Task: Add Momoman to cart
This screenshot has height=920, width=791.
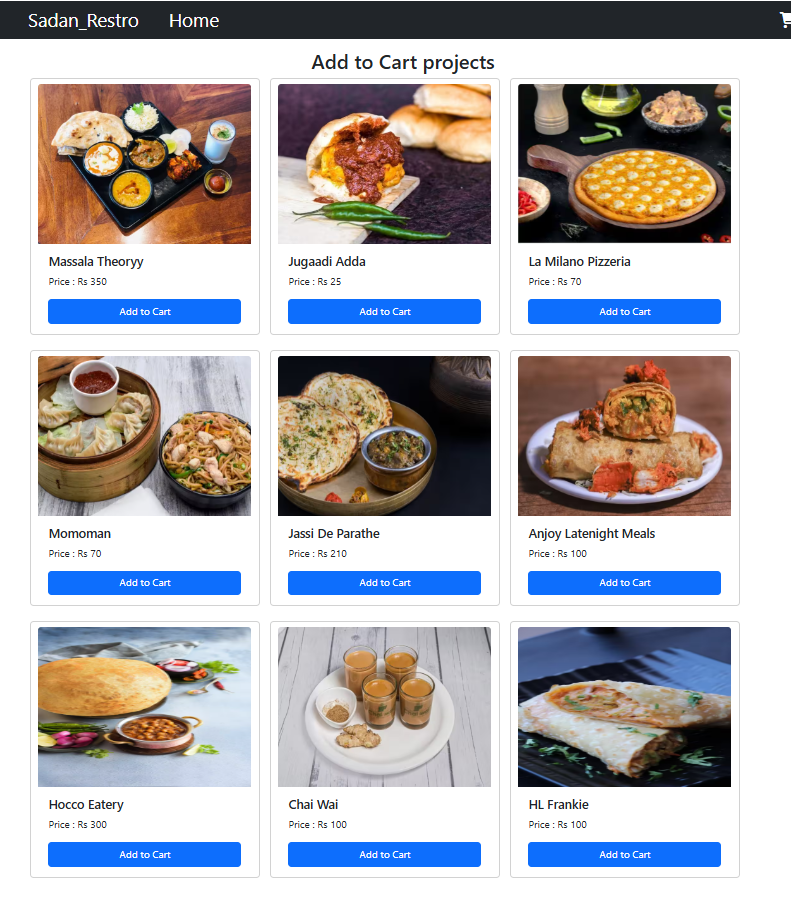Action: pos(144,583)
